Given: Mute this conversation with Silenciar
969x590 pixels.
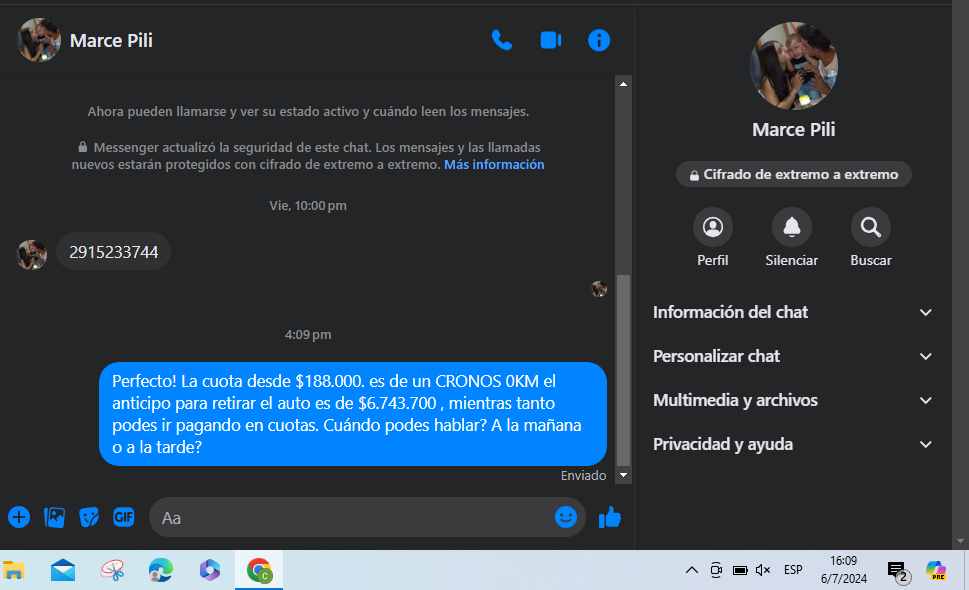Looking at the screenshot, I should (x=791, y=228).
